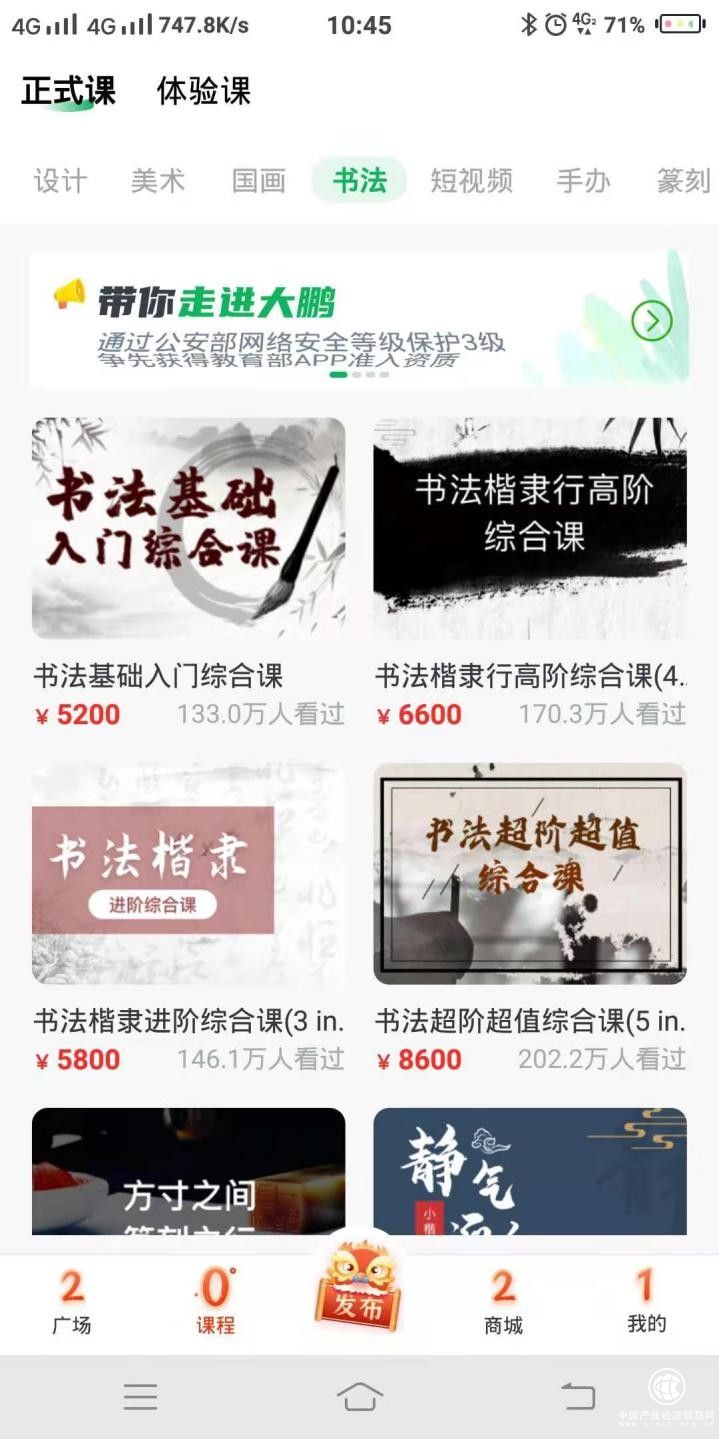Show the 手办 category
Image resolution: width=719 pixels, height=1439 pixels.
point(583,181)
